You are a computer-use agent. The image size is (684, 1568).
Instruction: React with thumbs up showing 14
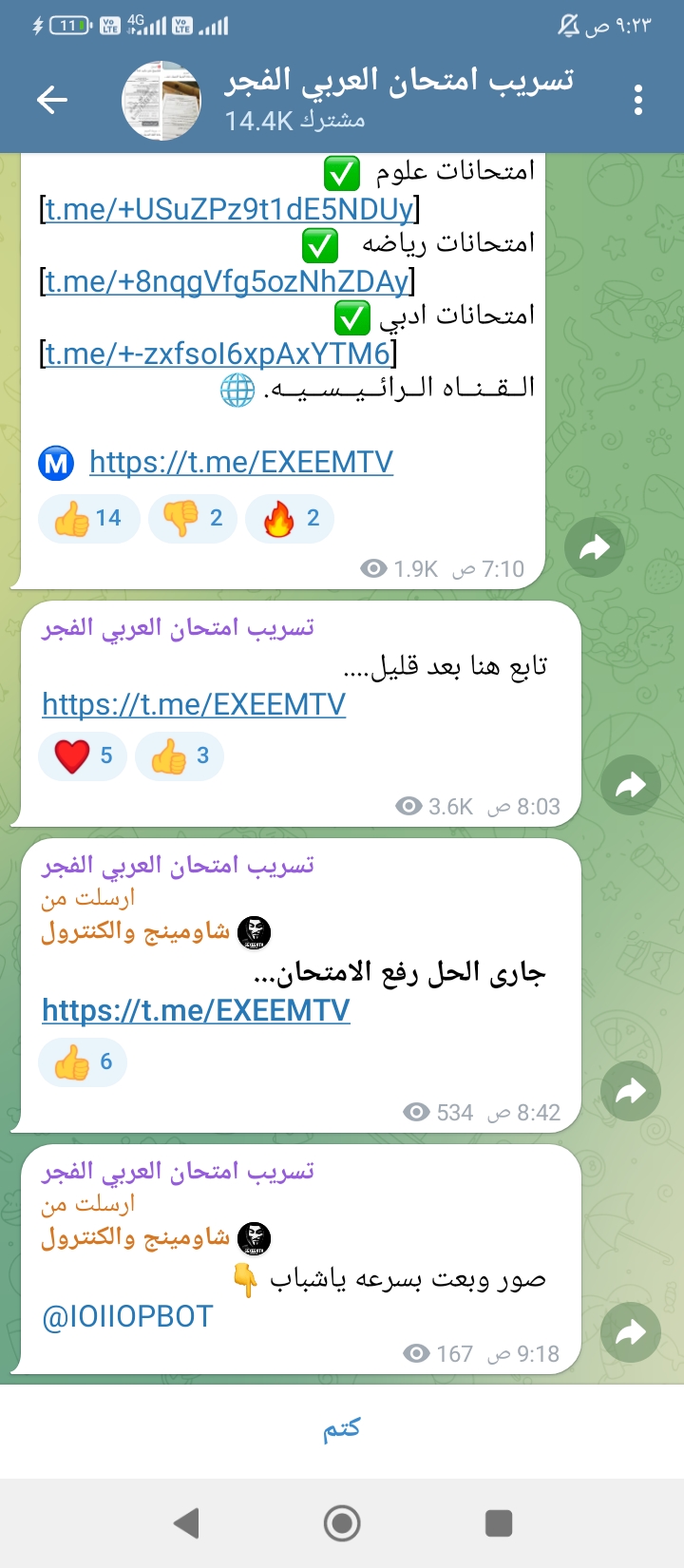point(88,519)
